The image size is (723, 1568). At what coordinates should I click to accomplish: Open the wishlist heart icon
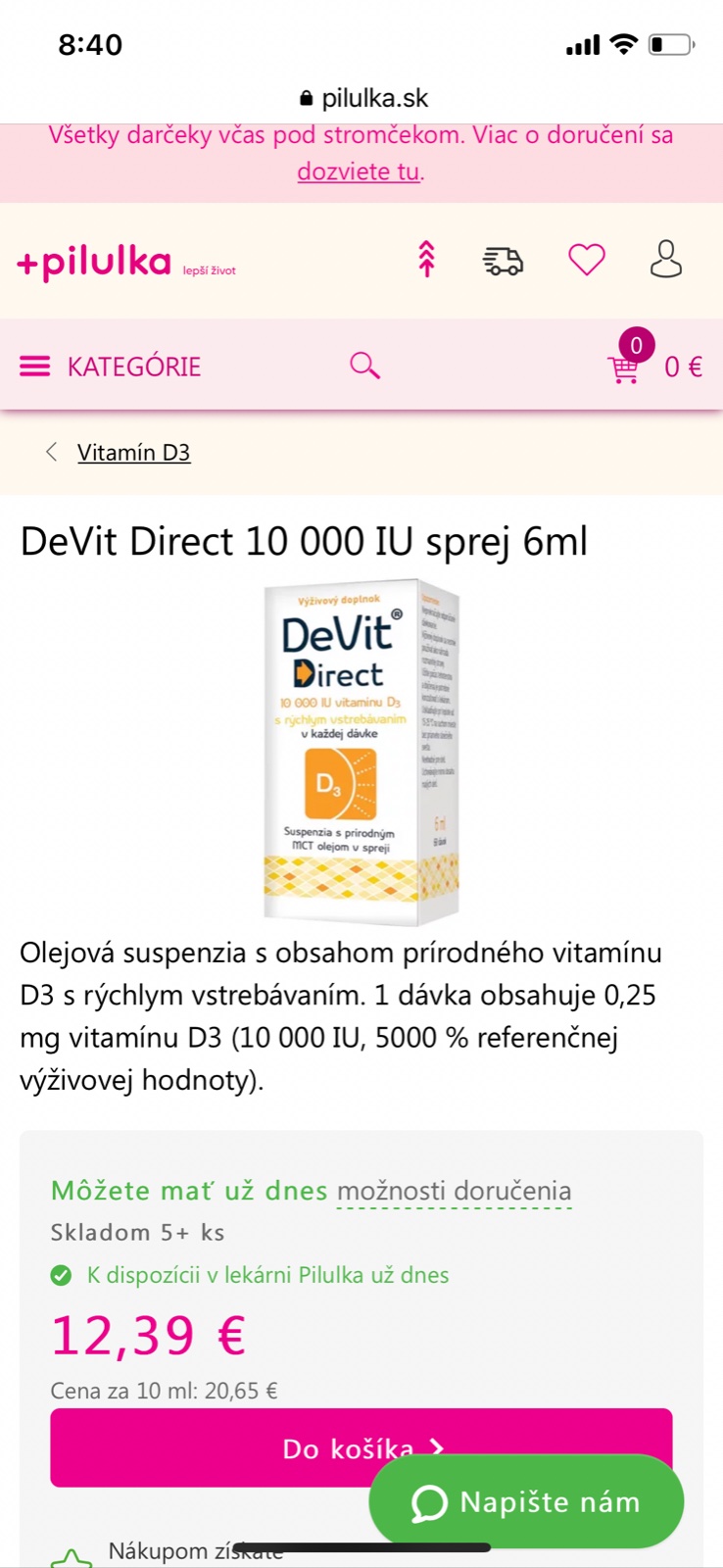[587, 260]
